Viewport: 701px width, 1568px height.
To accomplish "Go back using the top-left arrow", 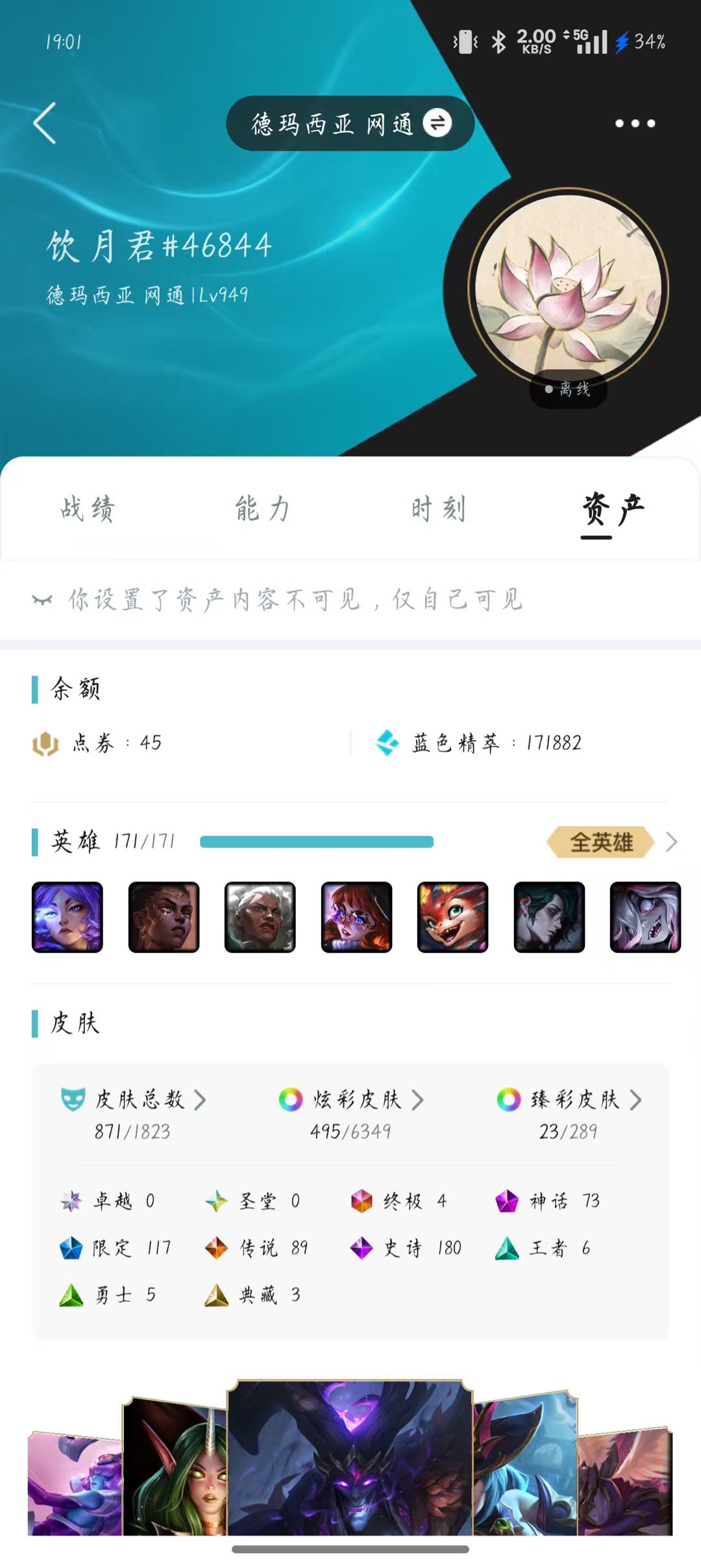I will (x=45, y=123).
